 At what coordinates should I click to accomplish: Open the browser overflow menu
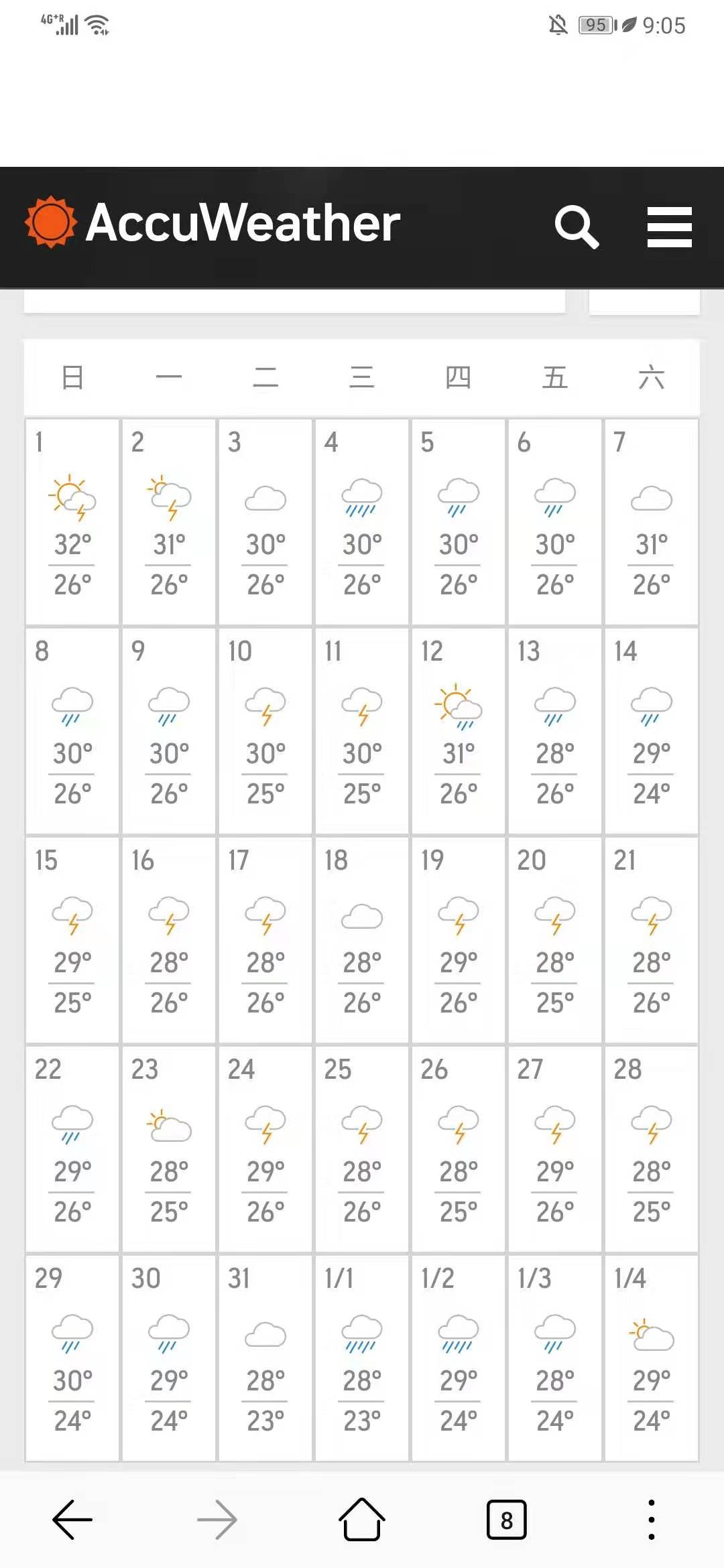point(651,1520)
